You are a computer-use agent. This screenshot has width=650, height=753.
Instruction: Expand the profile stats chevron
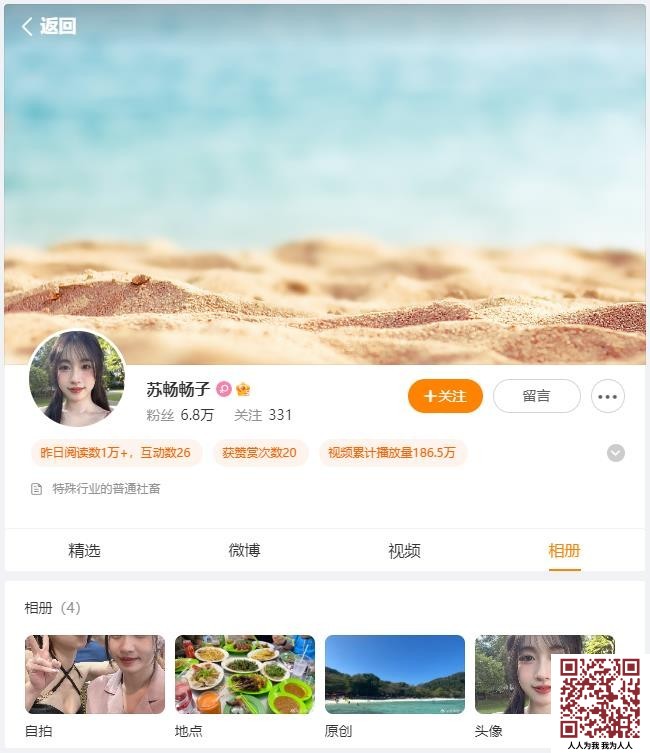click(616, 453)
